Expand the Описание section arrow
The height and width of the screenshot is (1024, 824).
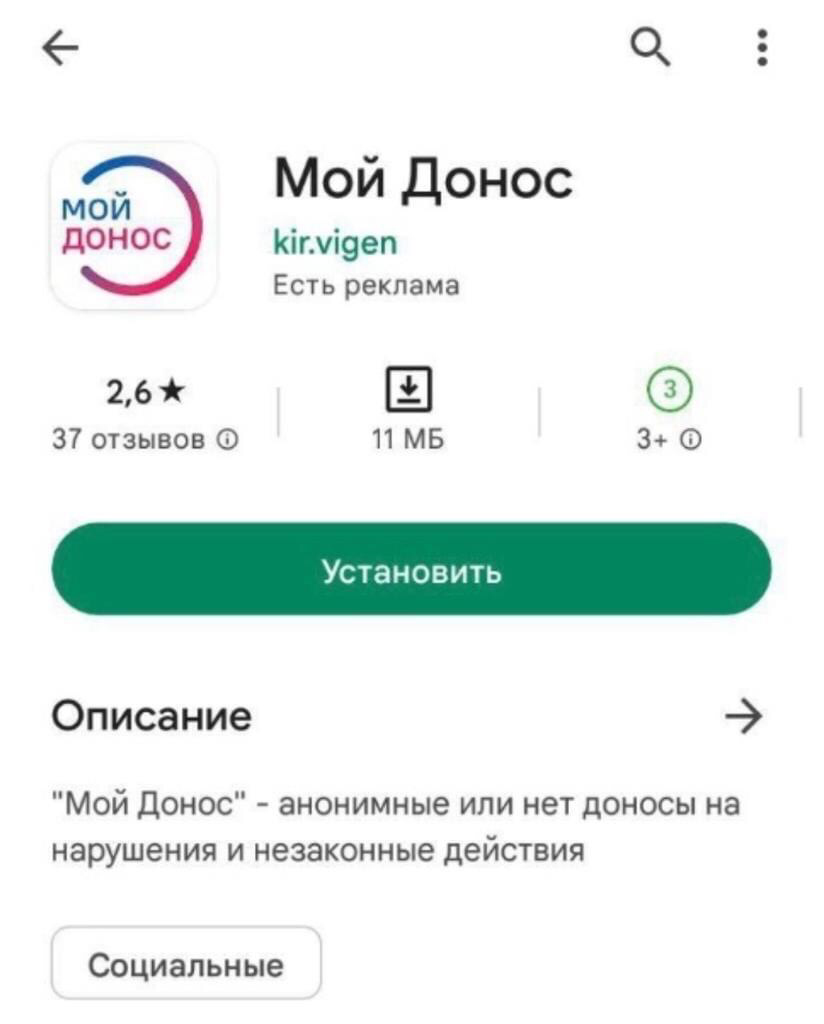point(743,716)
